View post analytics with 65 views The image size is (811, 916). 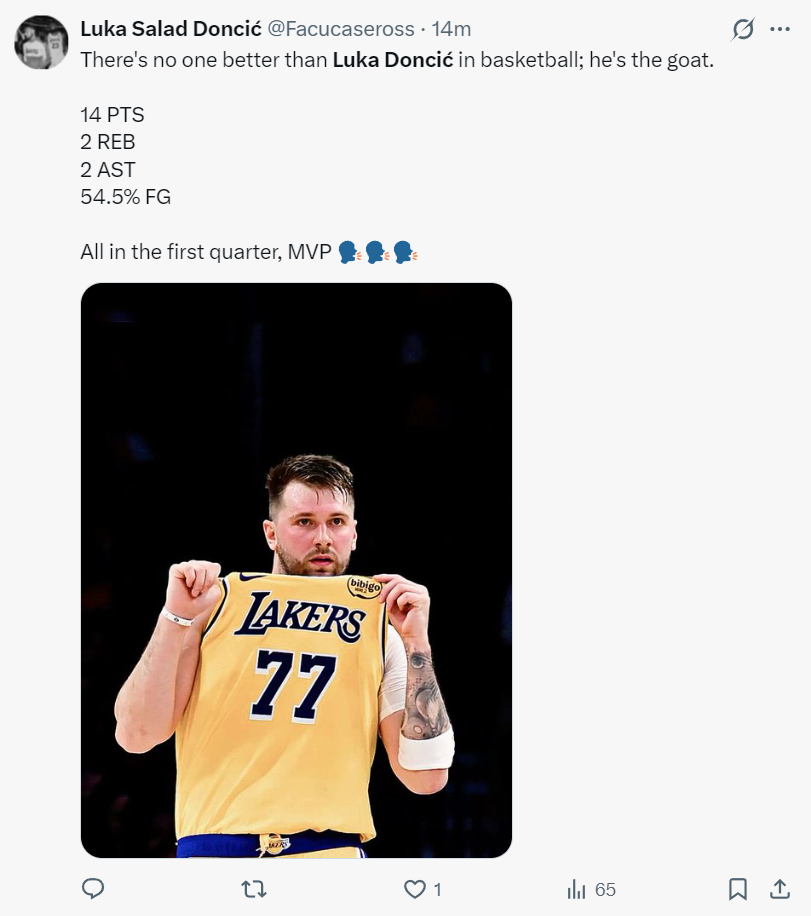pyautogui.click(x=592, y=888)
